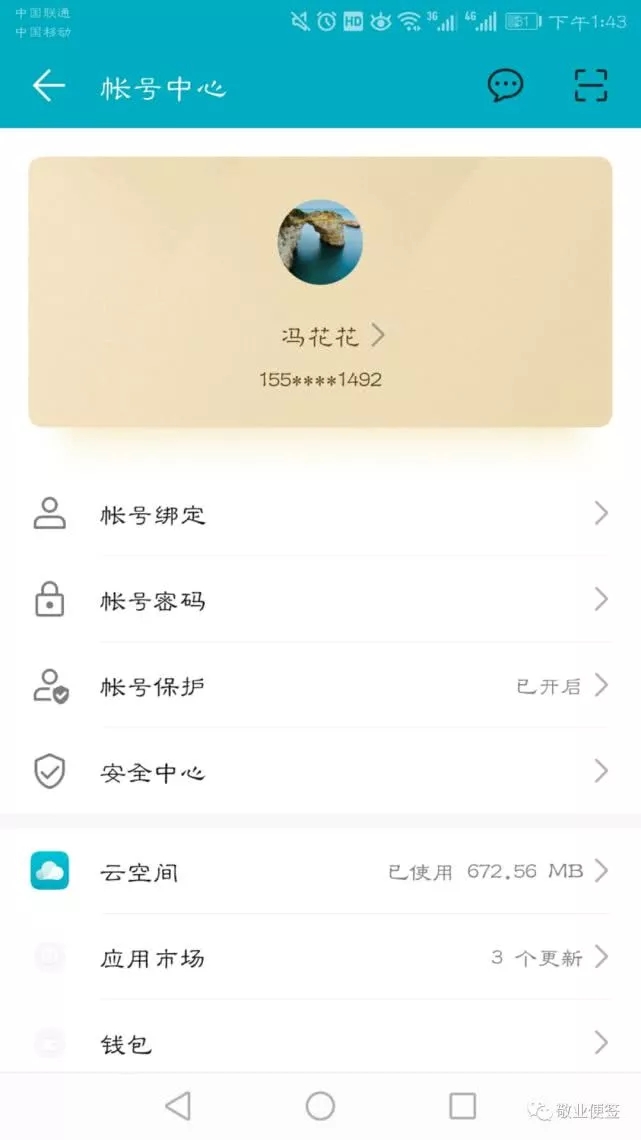Tap the system home button
Viewport: 641px width, 1140px height.
point(320,1105)
